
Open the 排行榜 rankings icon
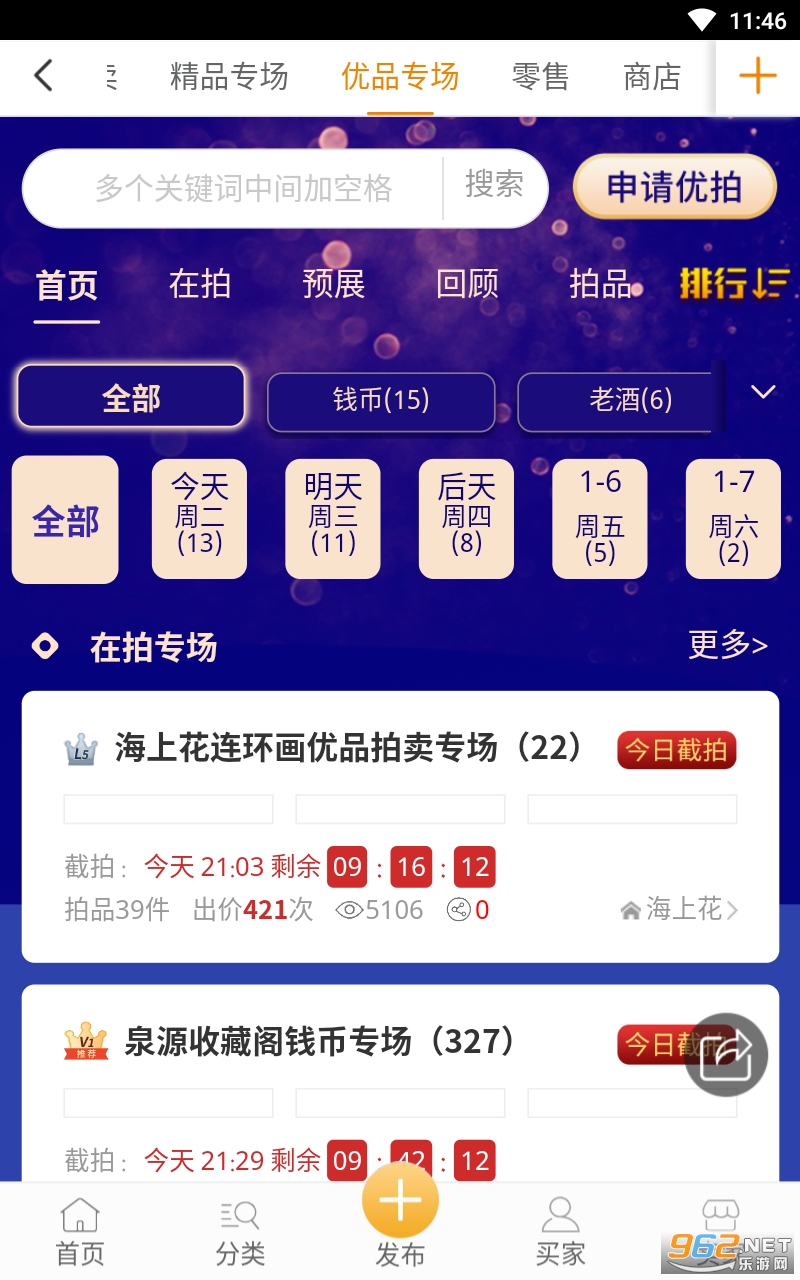pos(735,285)
